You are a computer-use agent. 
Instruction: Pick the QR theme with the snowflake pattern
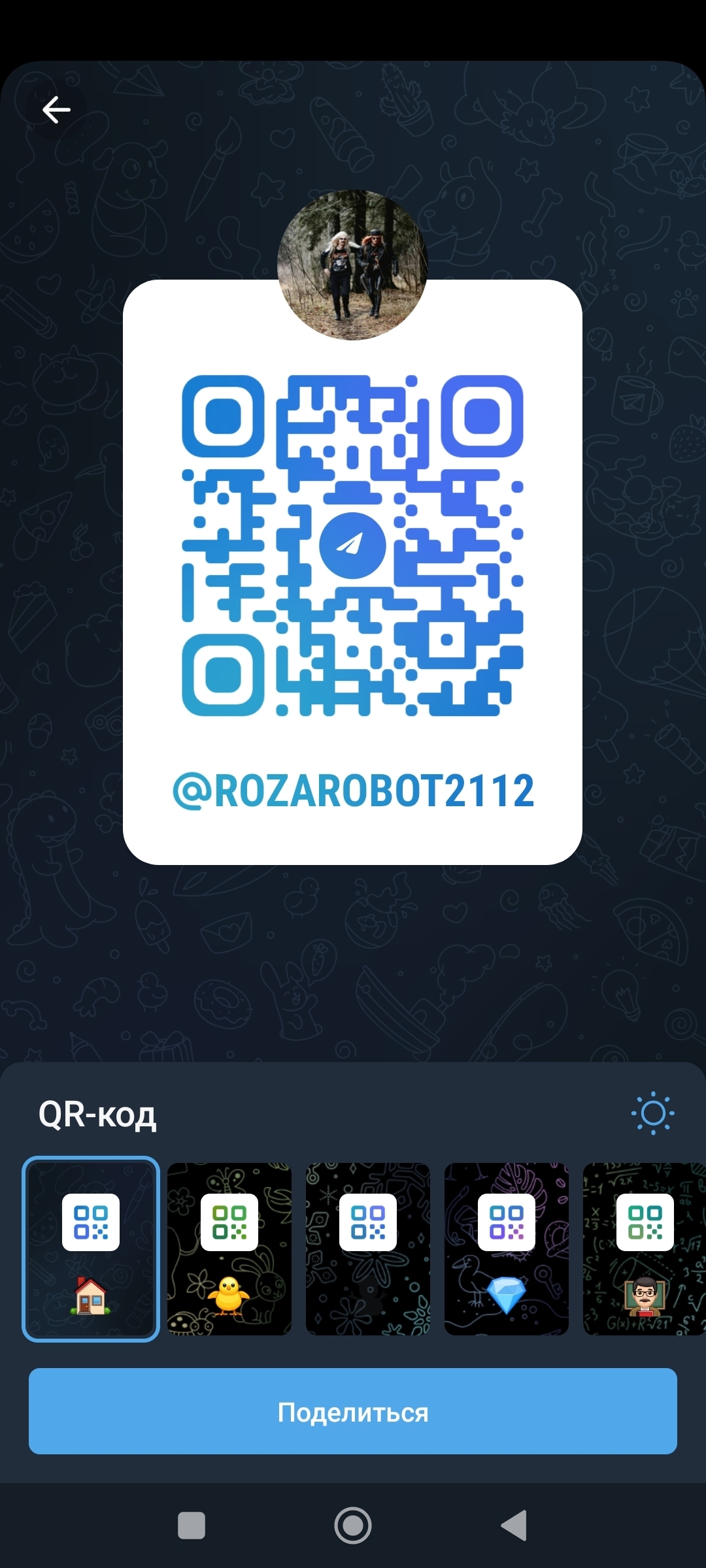point(368,1249)
